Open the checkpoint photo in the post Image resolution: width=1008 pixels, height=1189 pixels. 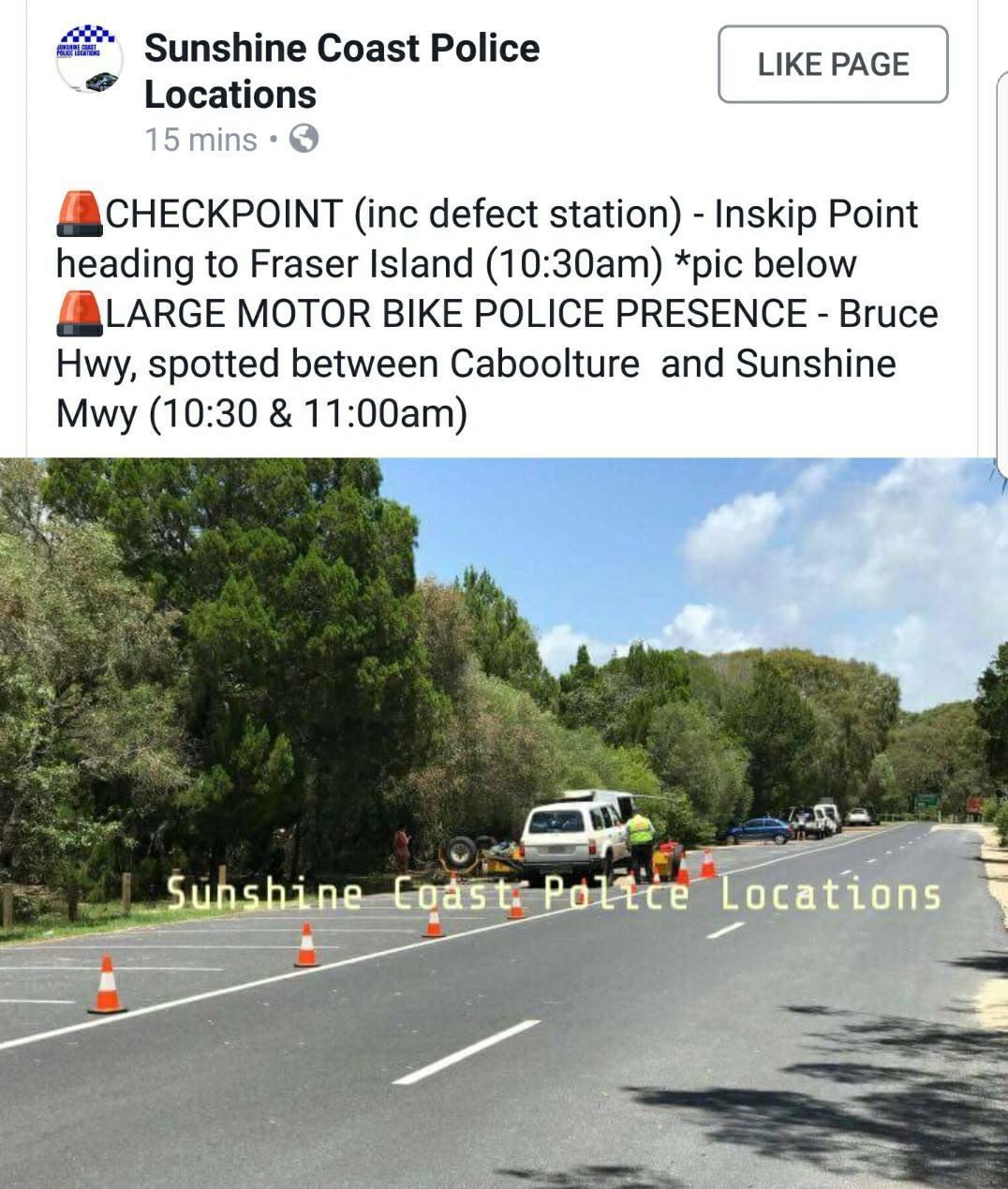coord(504,823)
